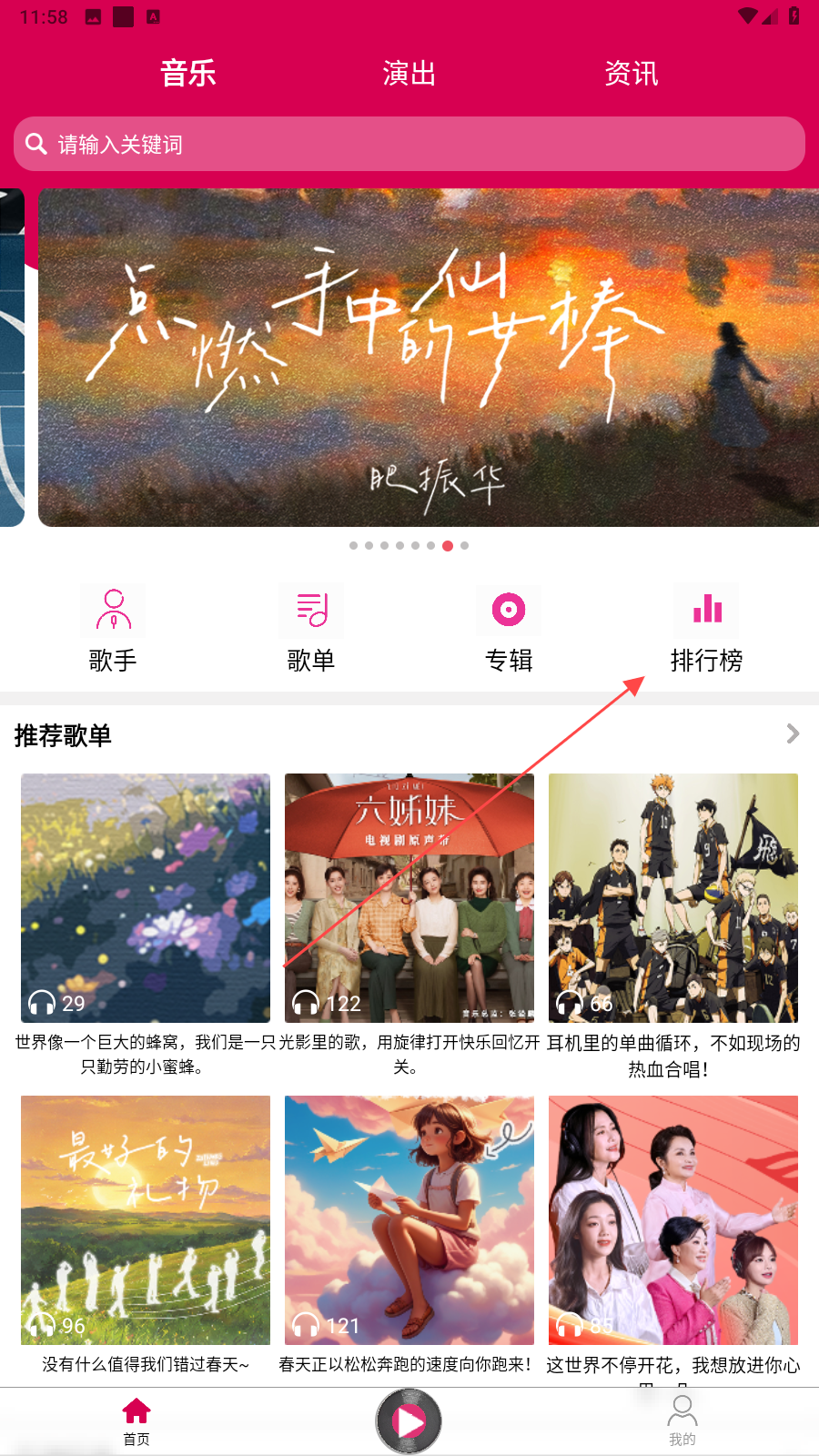819x1456 pixels.
Task: Open the 六姊妹 playlist
Action: tap(409, 898)
